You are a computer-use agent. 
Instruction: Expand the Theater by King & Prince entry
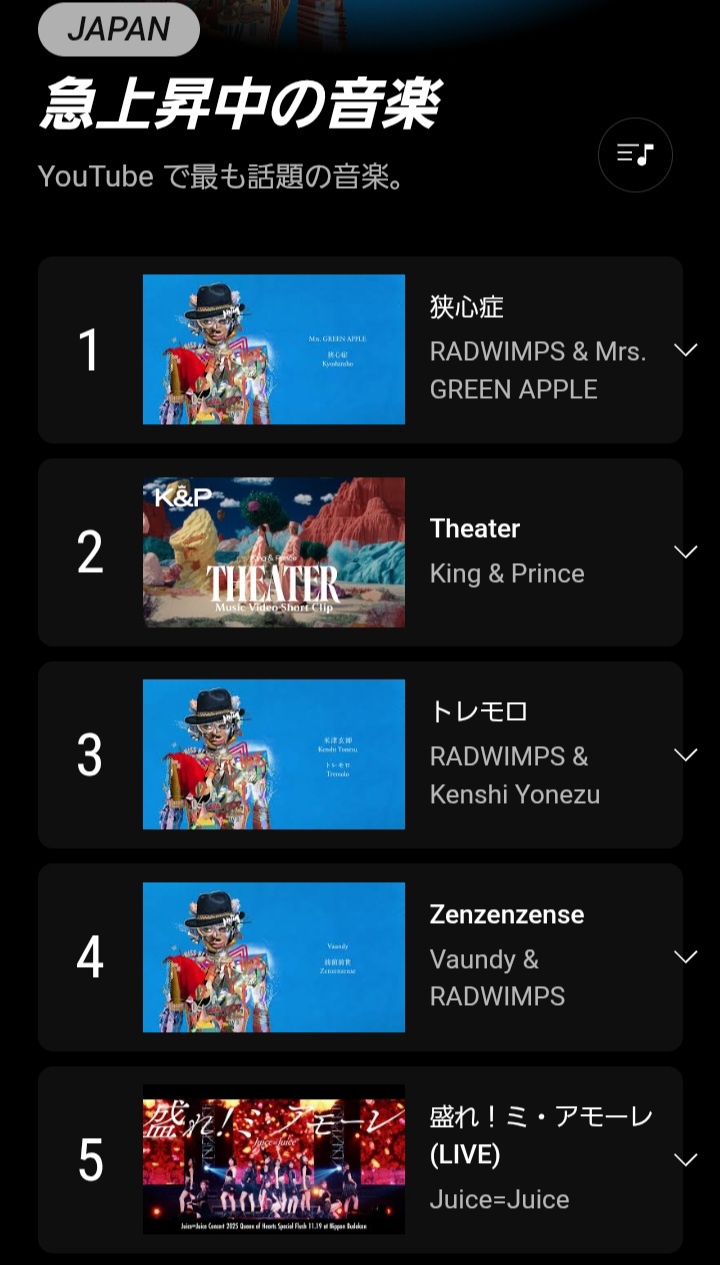point(685,552)
